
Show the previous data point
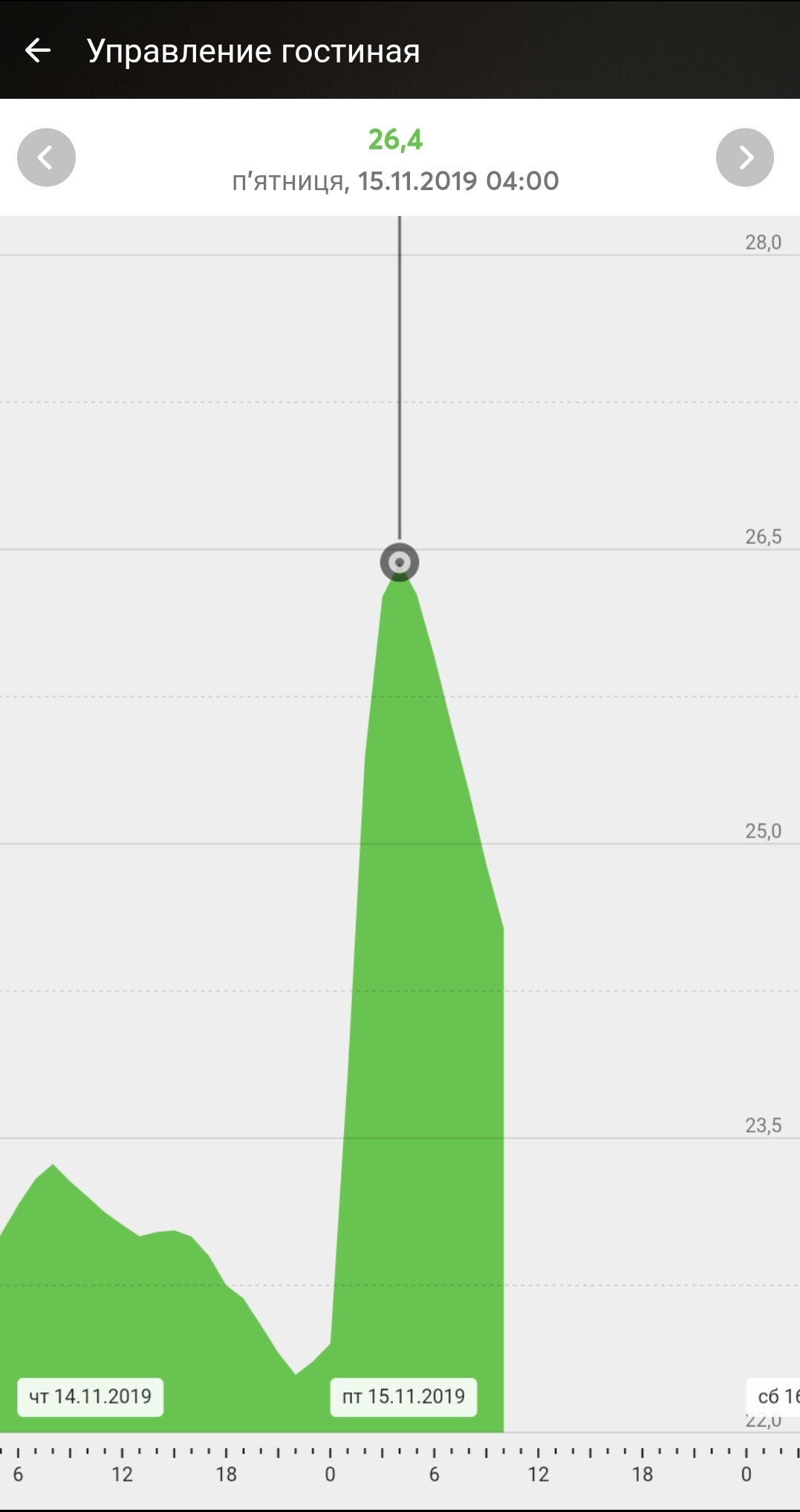[46, 157]
